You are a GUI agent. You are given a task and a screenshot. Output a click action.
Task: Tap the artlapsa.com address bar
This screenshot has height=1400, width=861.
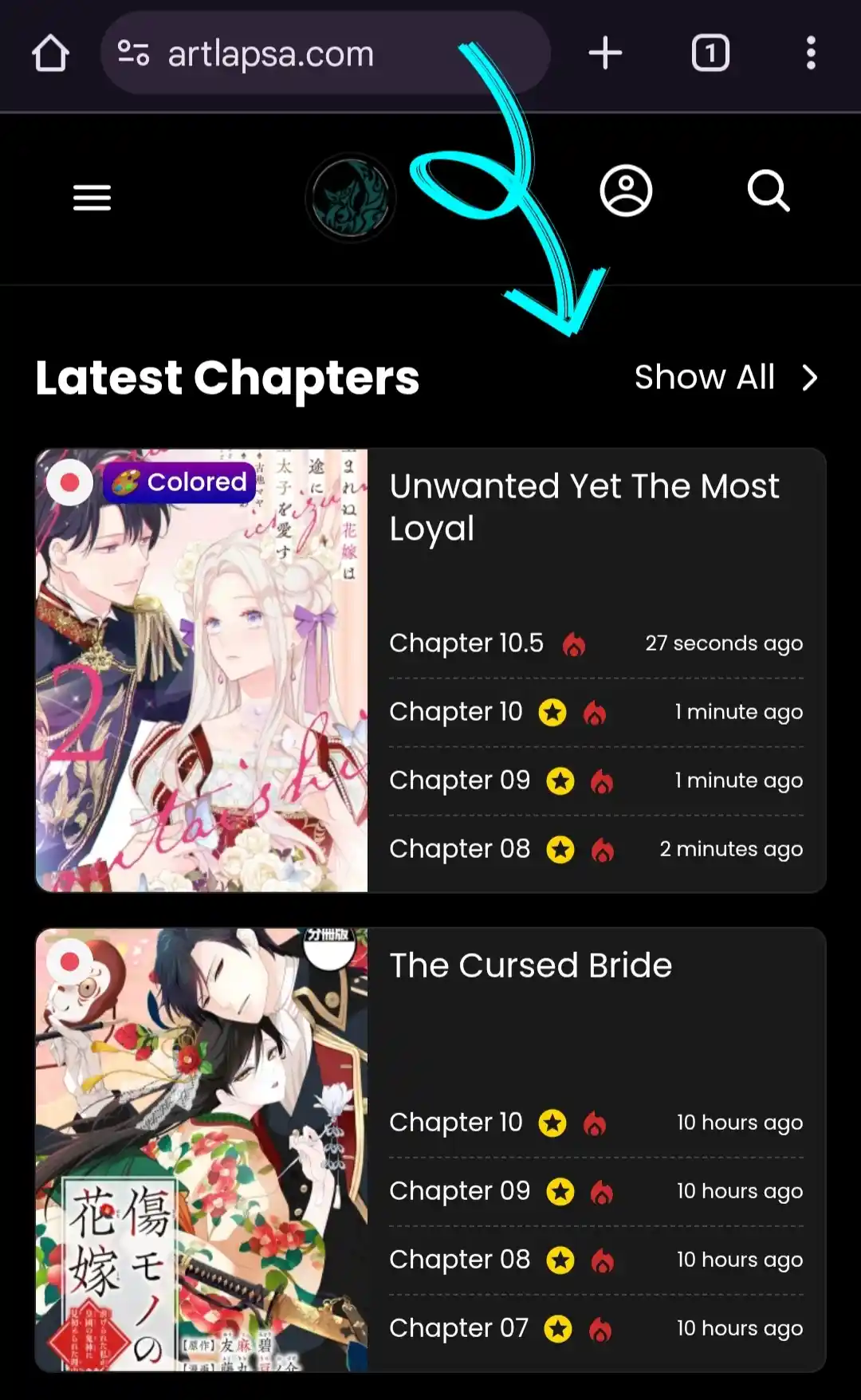325,53
